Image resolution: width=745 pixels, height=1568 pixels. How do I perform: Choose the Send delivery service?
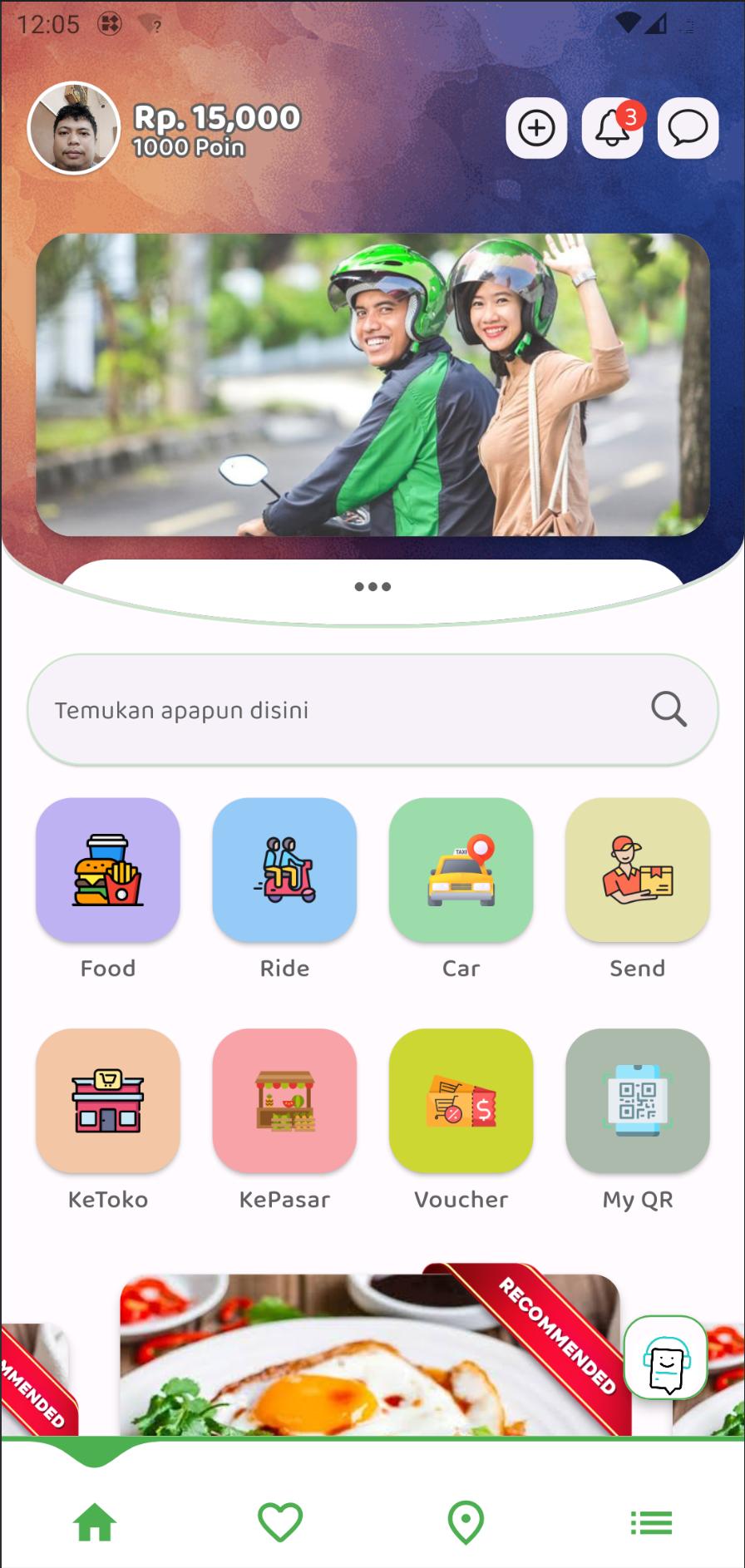click(638, 870)
